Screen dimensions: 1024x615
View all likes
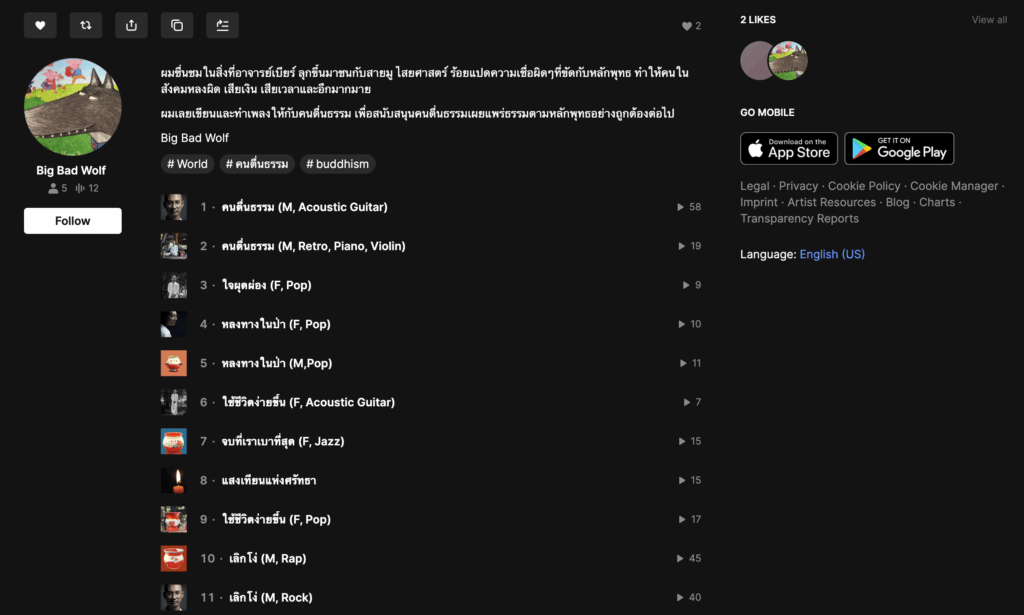(x=989, y=20)
